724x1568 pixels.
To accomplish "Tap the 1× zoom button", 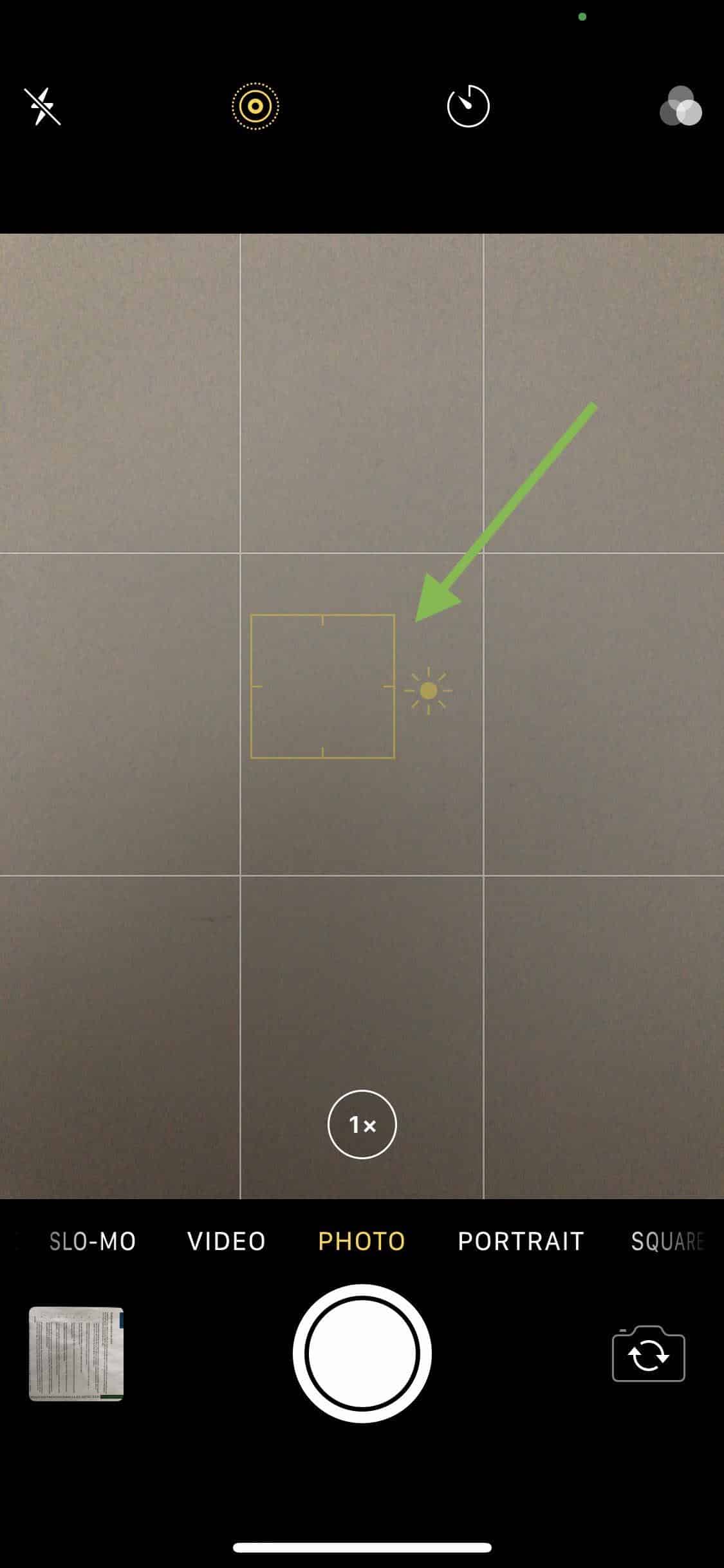I will (x=362, y=1125).
